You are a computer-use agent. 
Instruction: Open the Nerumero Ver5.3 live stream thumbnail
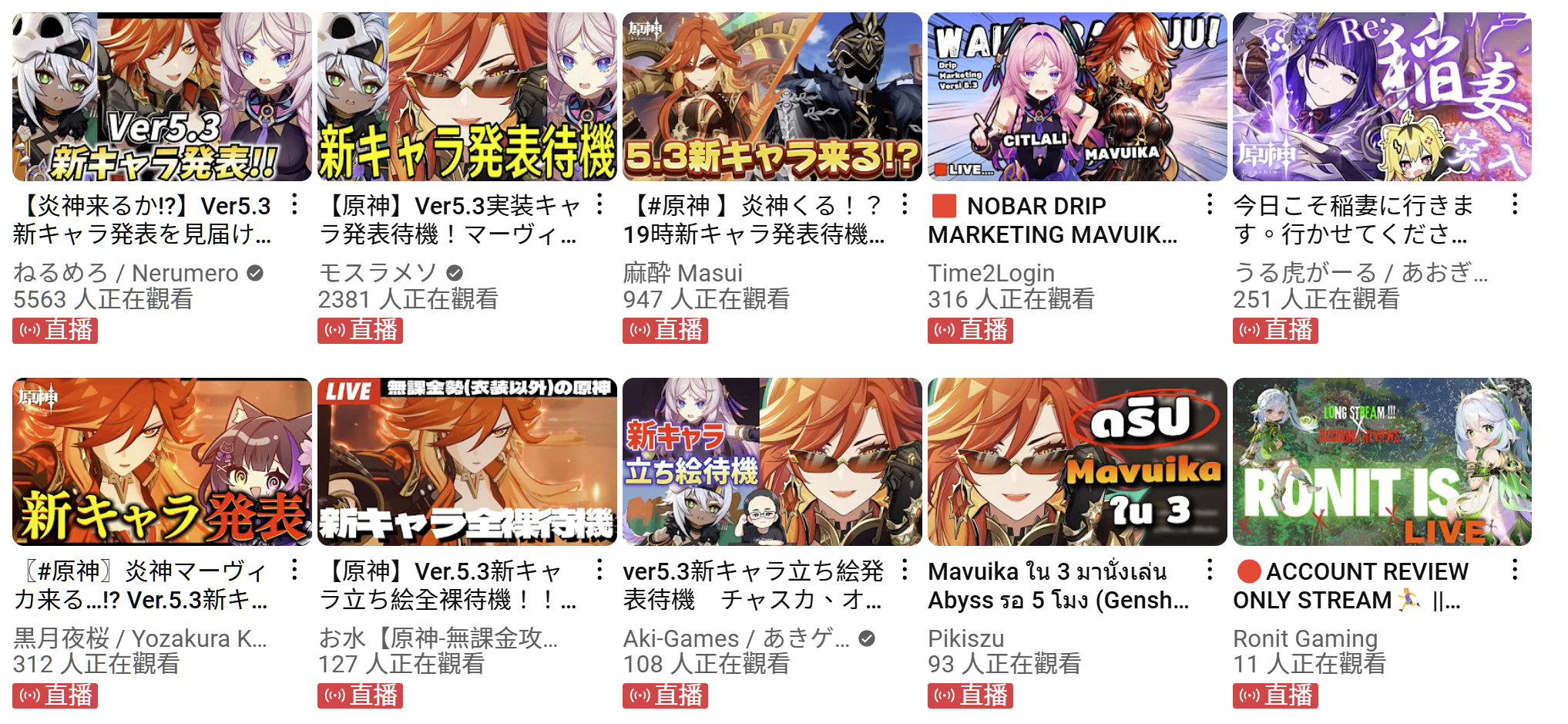pyautogui.click(x=162, y=97)
